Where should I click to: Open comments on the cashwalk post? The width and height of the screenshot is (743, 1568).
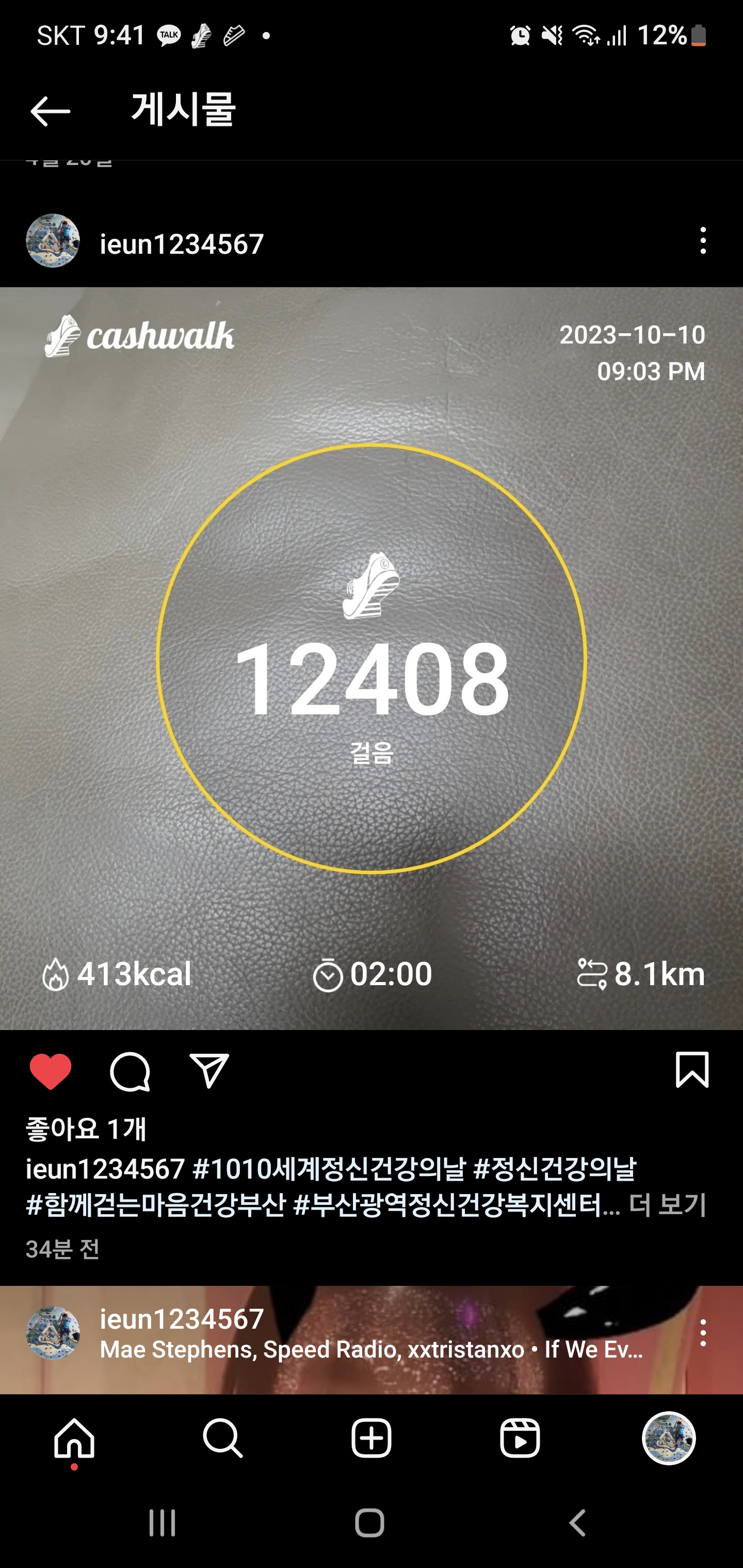[130, 1071]
